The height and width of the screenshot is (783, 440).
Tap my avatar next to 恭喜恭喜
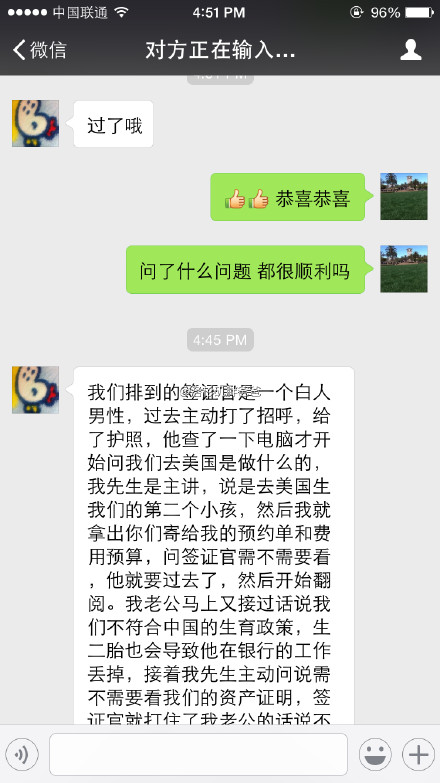tap(404, 196)
